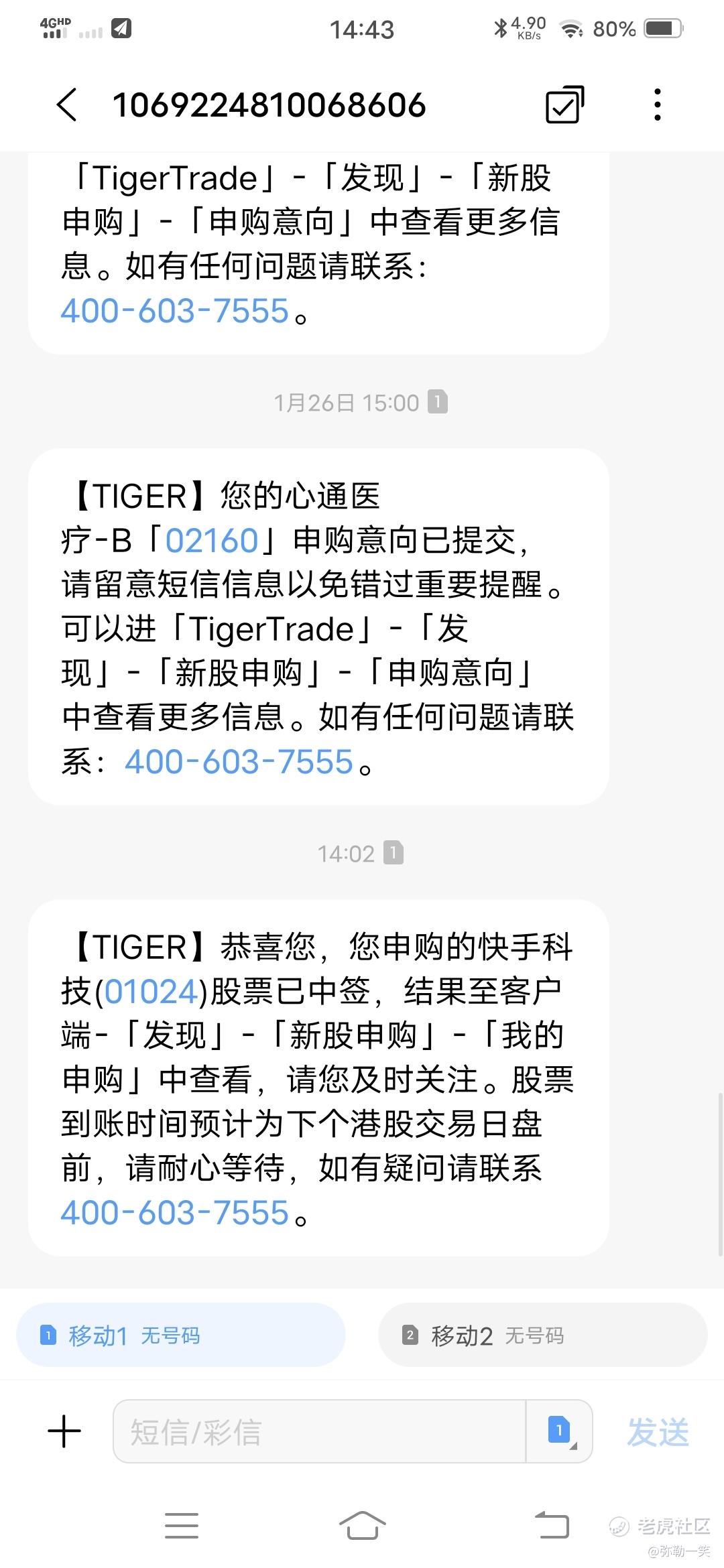
Task: Switch to SIM 移动2
Action: tap(543, 1335)
